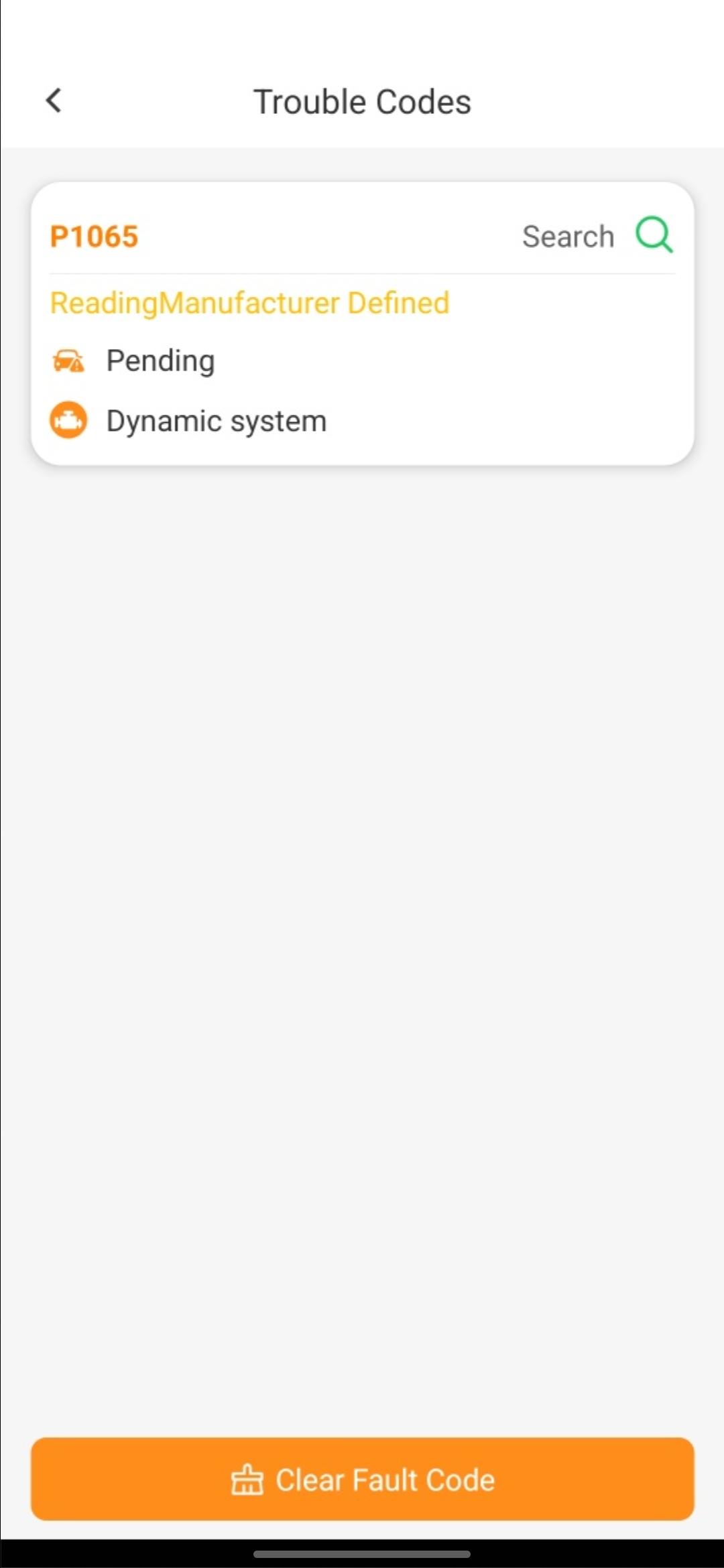The width and height of the screenshot is (724, 1568).
Task: Collapse the ReadingManufacturer Defined section
Action: coord(249,302)
